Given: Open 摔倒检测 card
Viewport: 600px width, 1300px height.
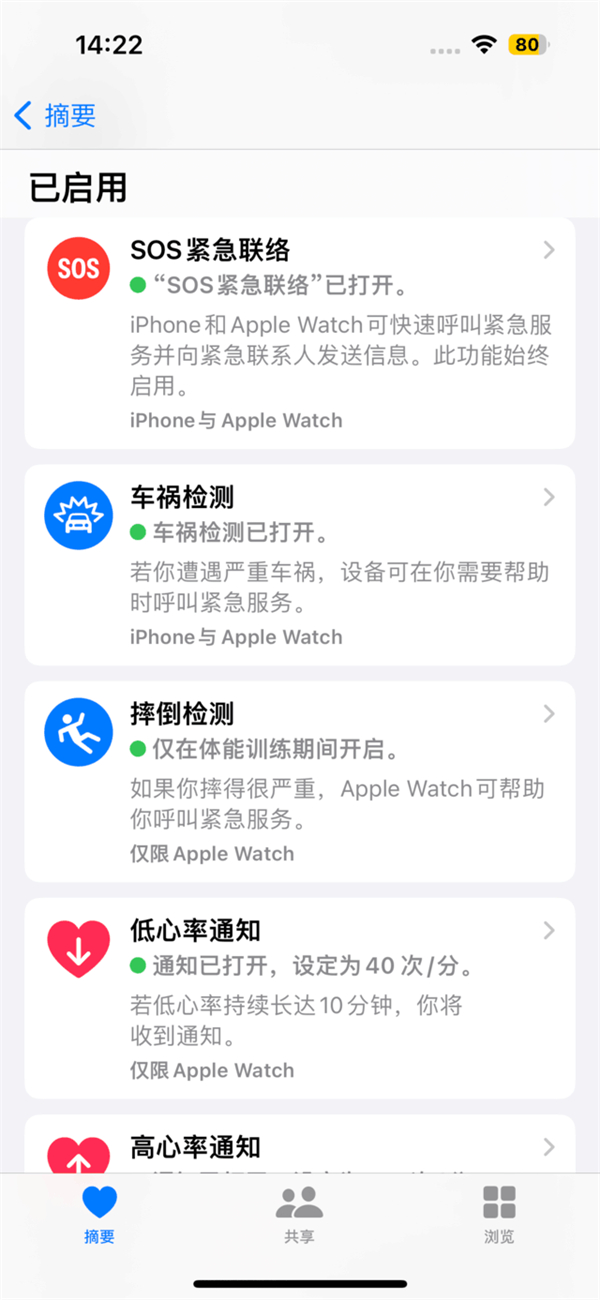Looking at the screenshot, I should click(300, 781).
